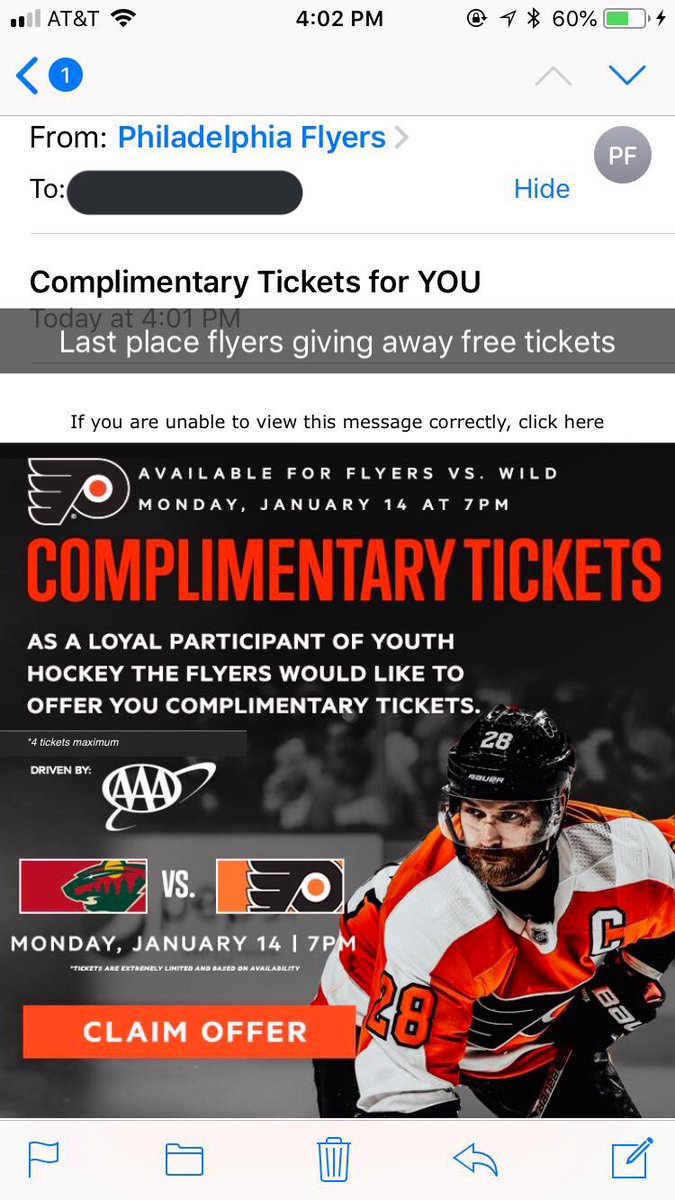Hide the recipient details

click(x=541, y=189)
